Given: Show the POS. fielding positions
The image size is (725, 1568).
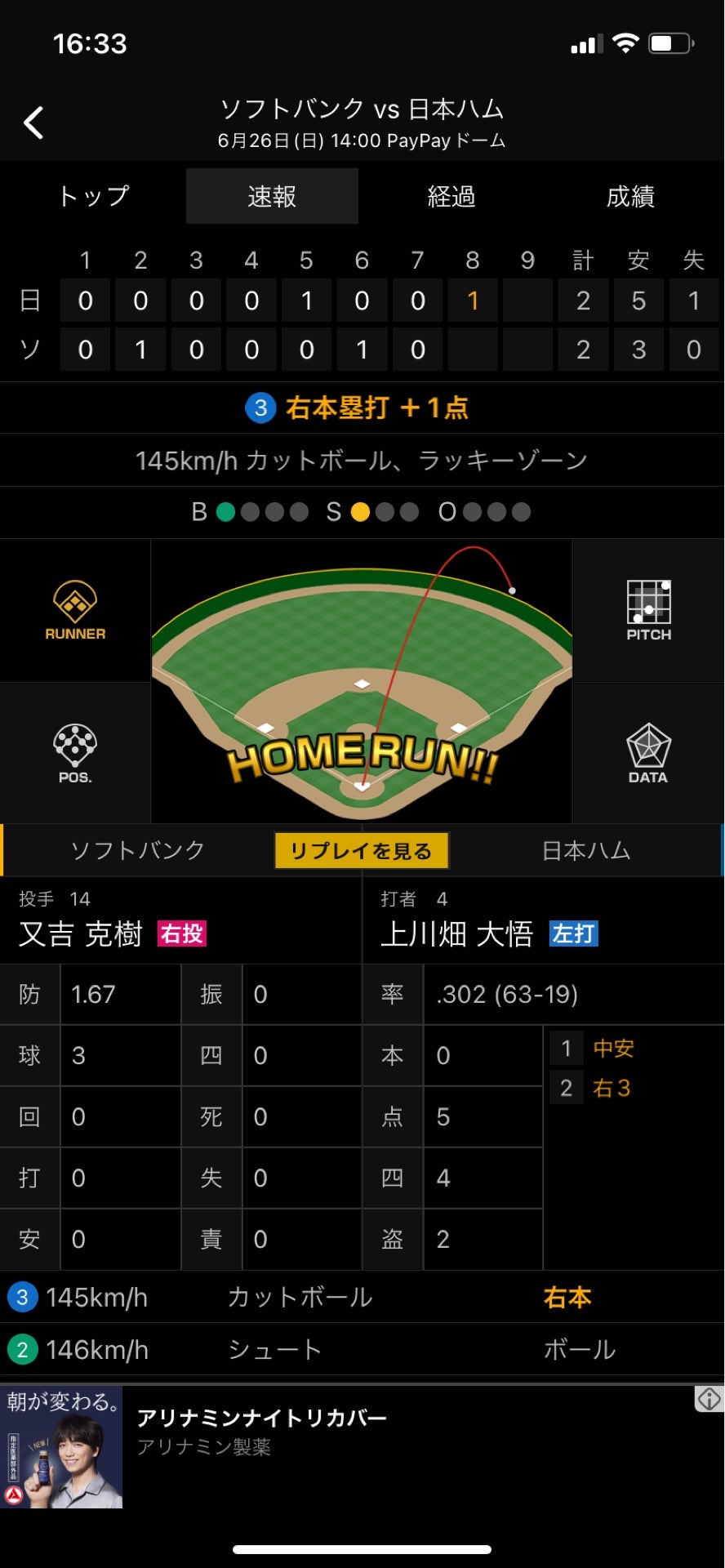Looking at the screenshot, I should (75, 753).
